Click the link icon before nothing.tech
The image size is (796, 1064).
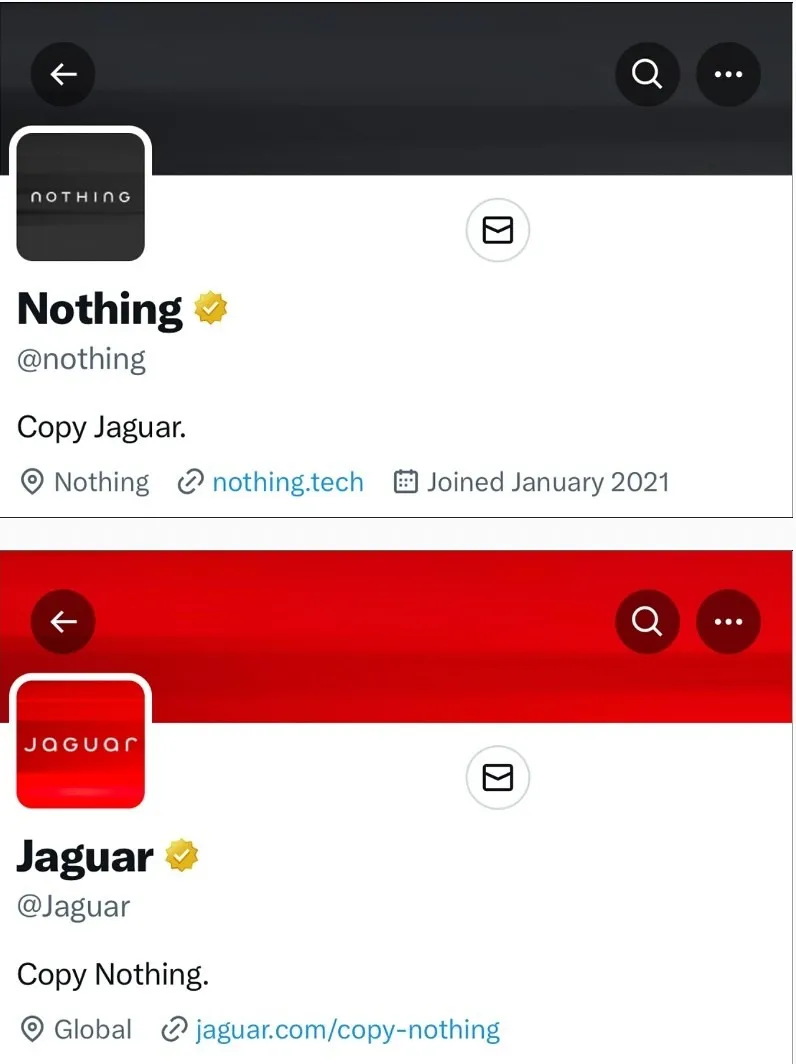pos(190,481)
